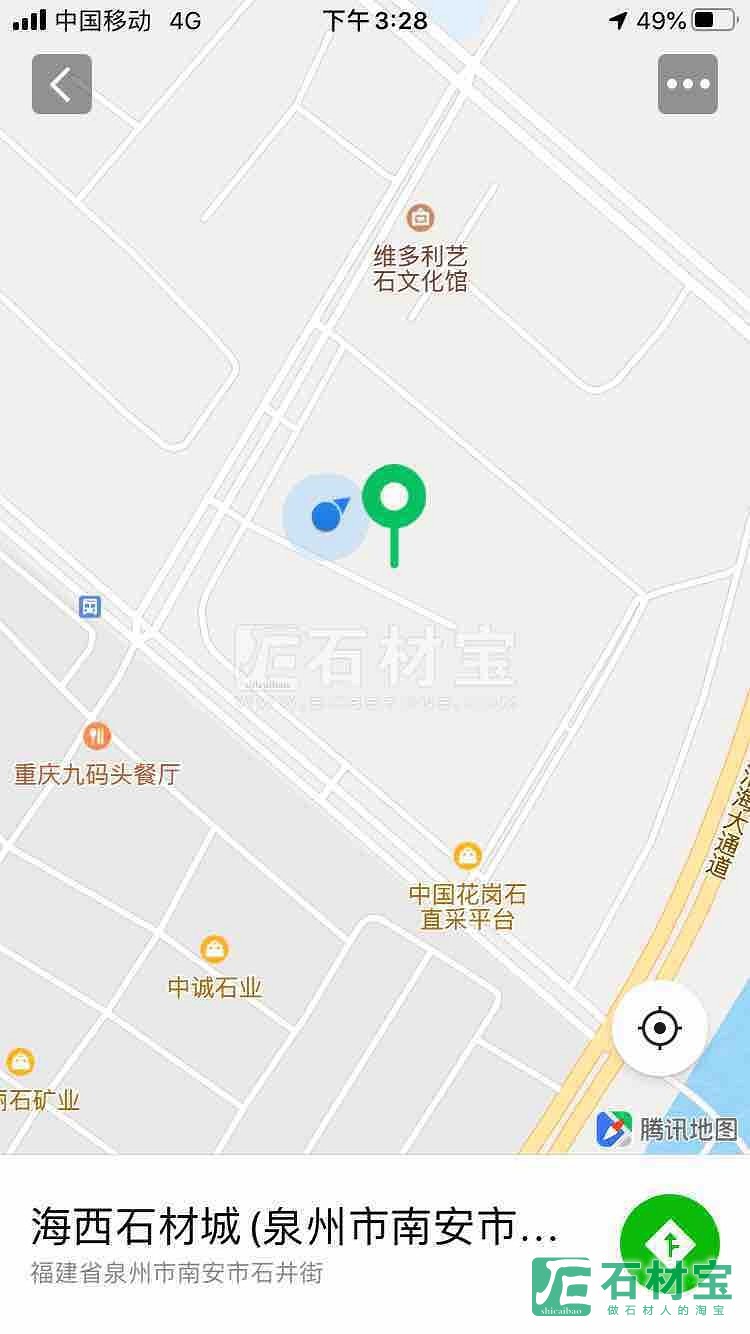Start navigation to 海西石材城
Image resolution: width=750 pixels, height=1334 pixels.
(670, 1244)
